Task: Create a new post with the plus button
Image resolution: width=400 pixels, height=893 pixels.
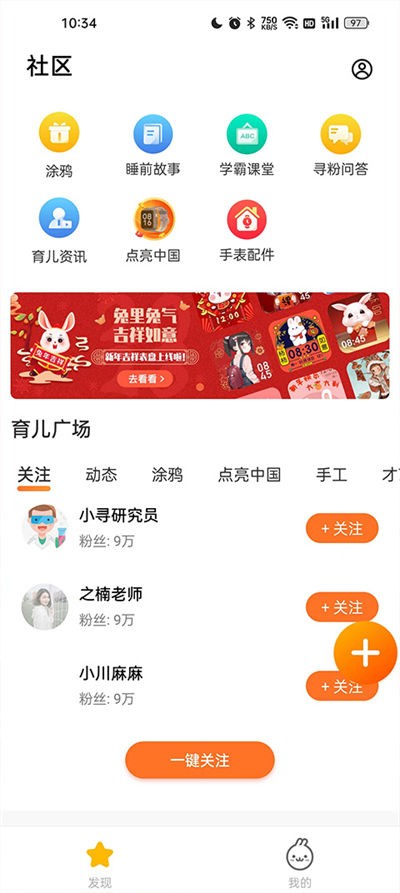Action: (x=365, y=653)
